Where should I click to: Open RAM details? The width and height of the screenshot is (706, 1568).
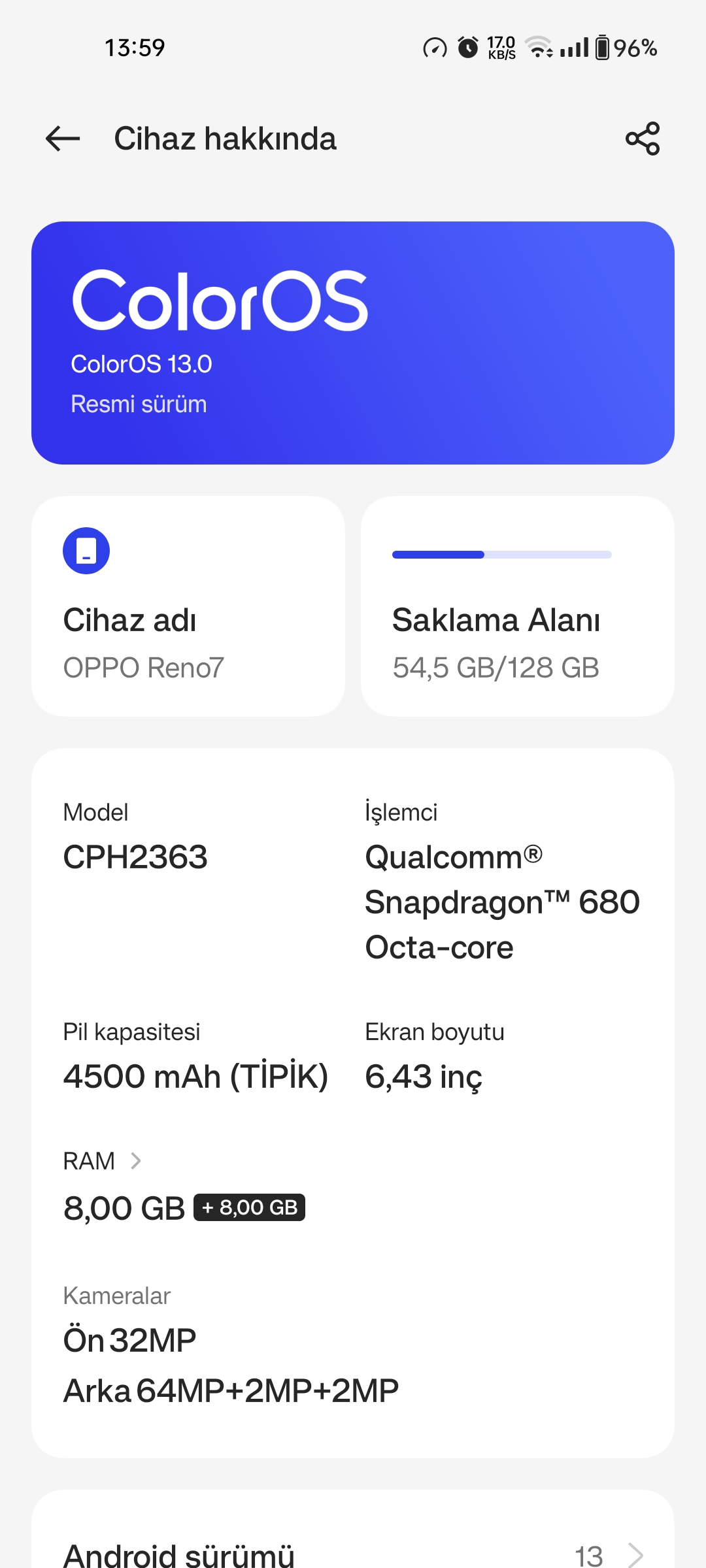click(x=103, y=1161)
